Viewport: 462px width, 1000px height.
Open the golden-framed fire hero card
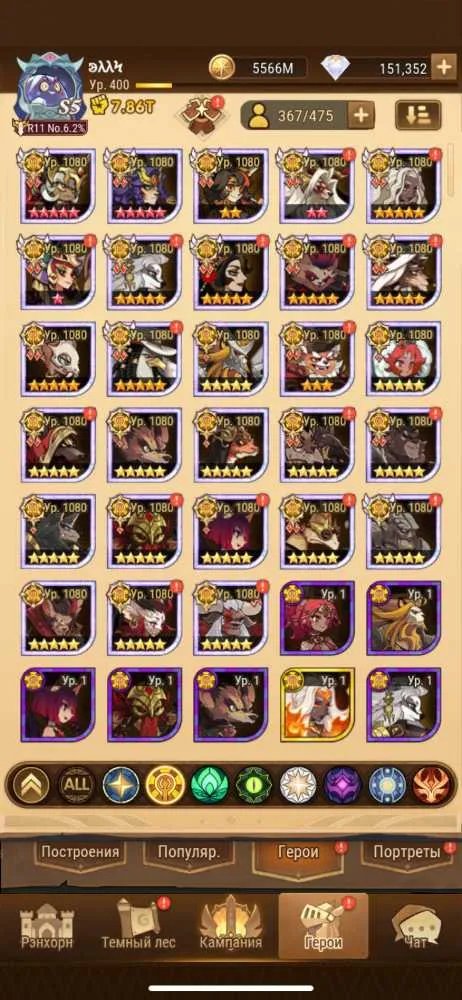(317, 705)
